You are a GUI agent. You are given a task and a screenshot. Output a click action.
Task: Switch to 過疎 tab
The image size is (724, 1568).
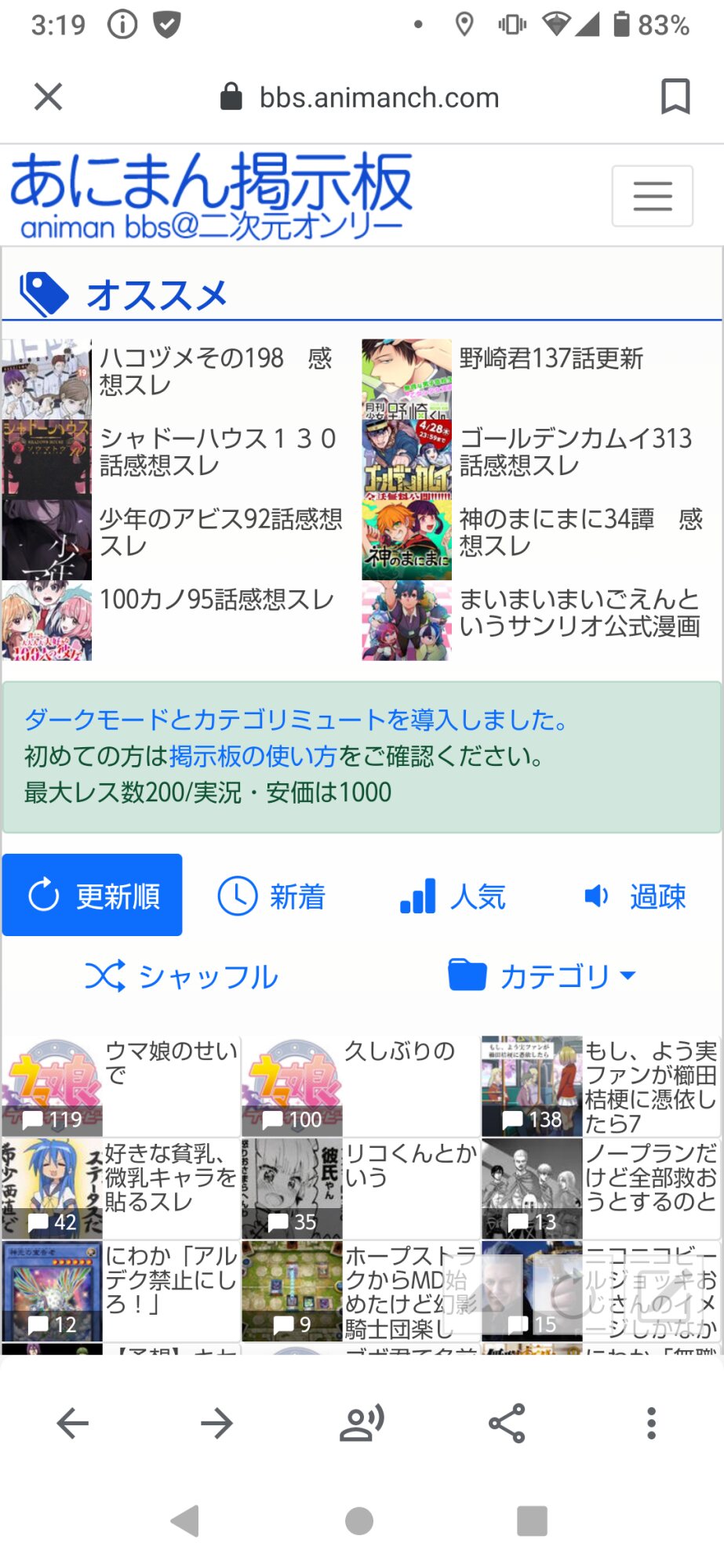tap(635, 896)
